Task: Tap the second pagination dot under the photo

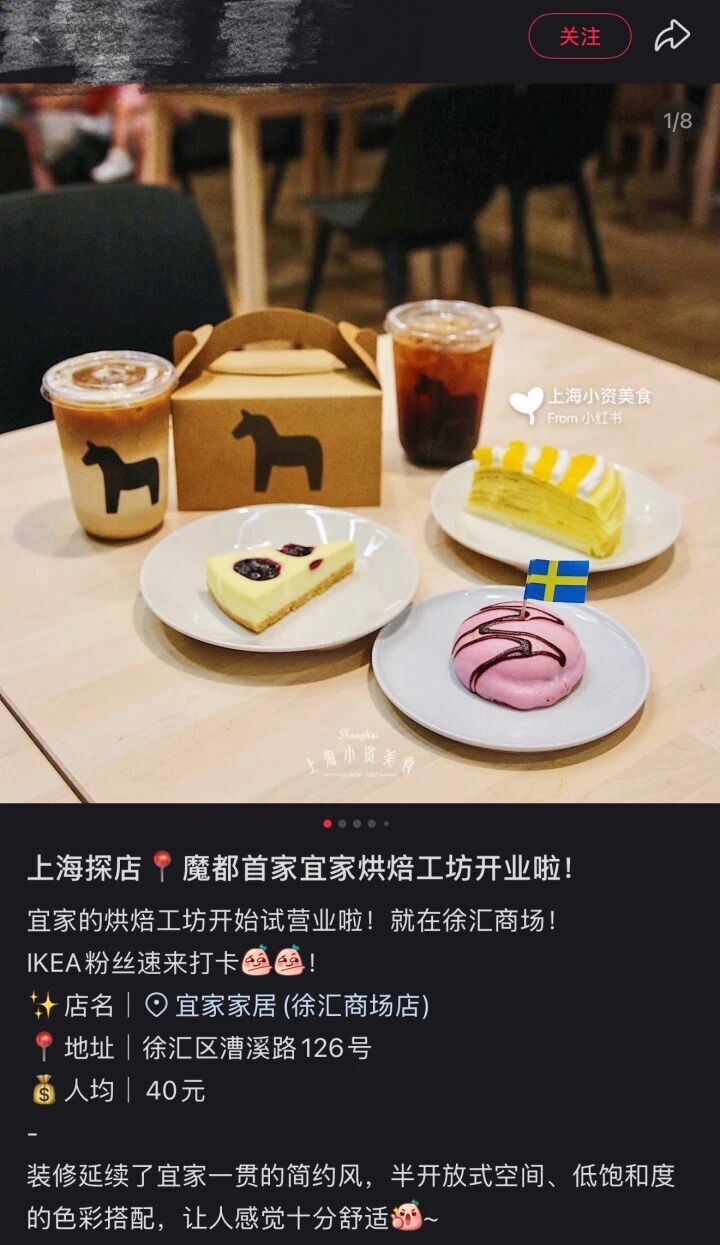Action: click(342, 823)
